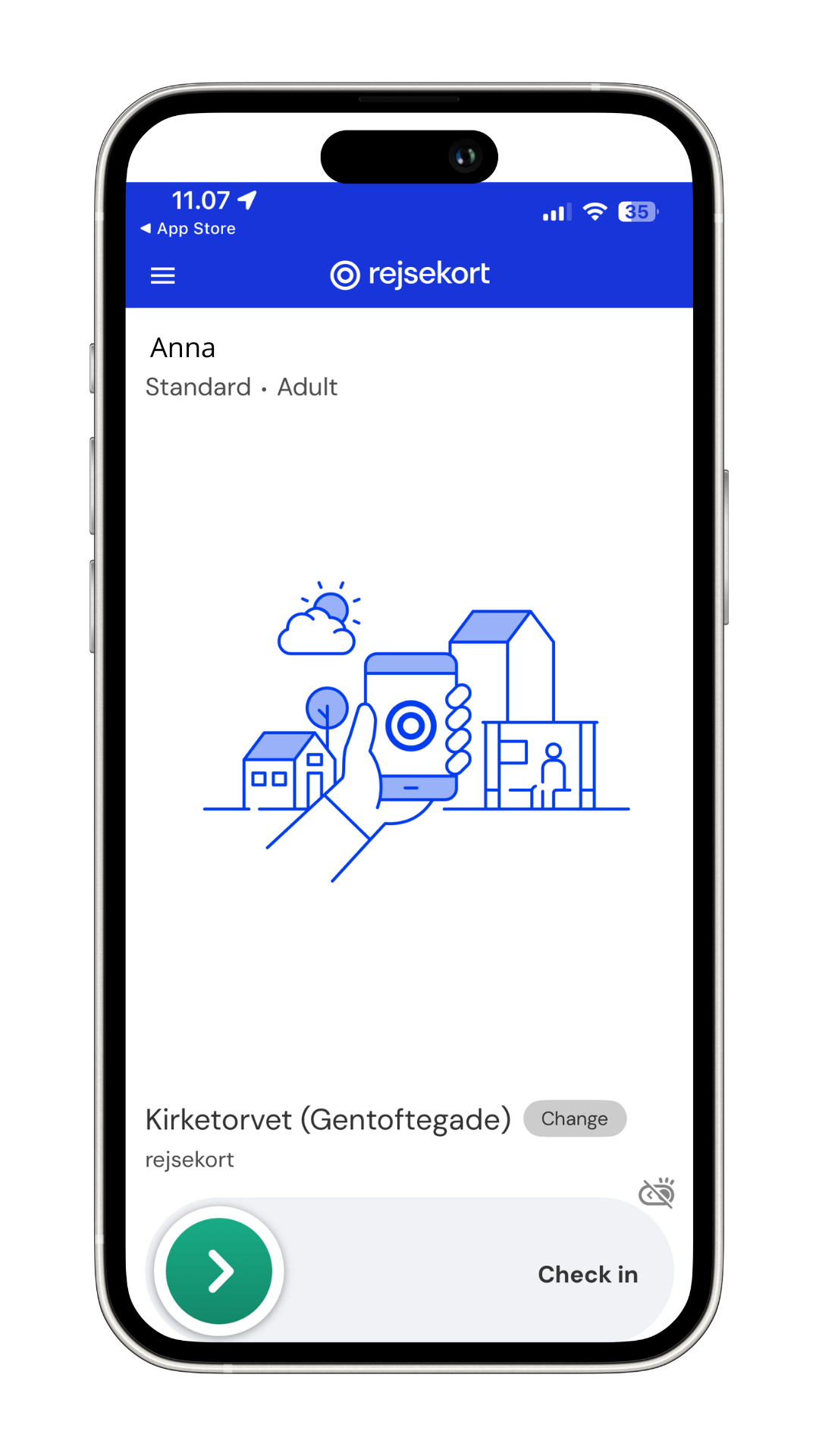819x1456 pixels.
Task: Return to the App Store
Action: (x=189, y=228)
